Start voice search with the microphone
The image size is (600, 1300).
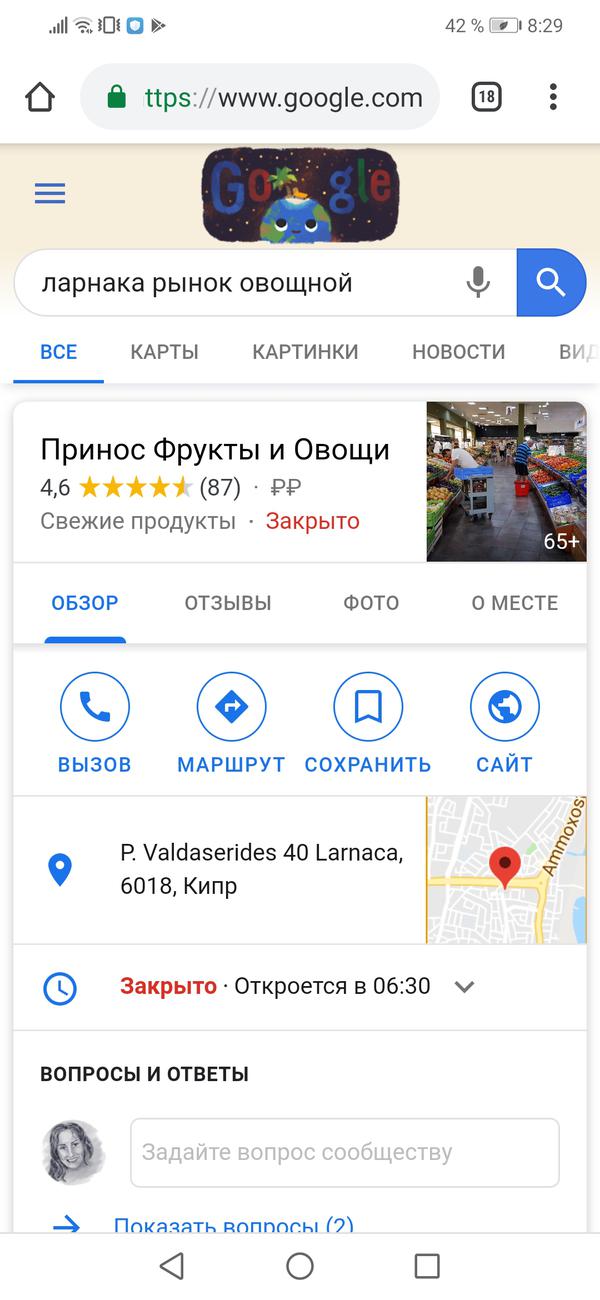(479, 283)
